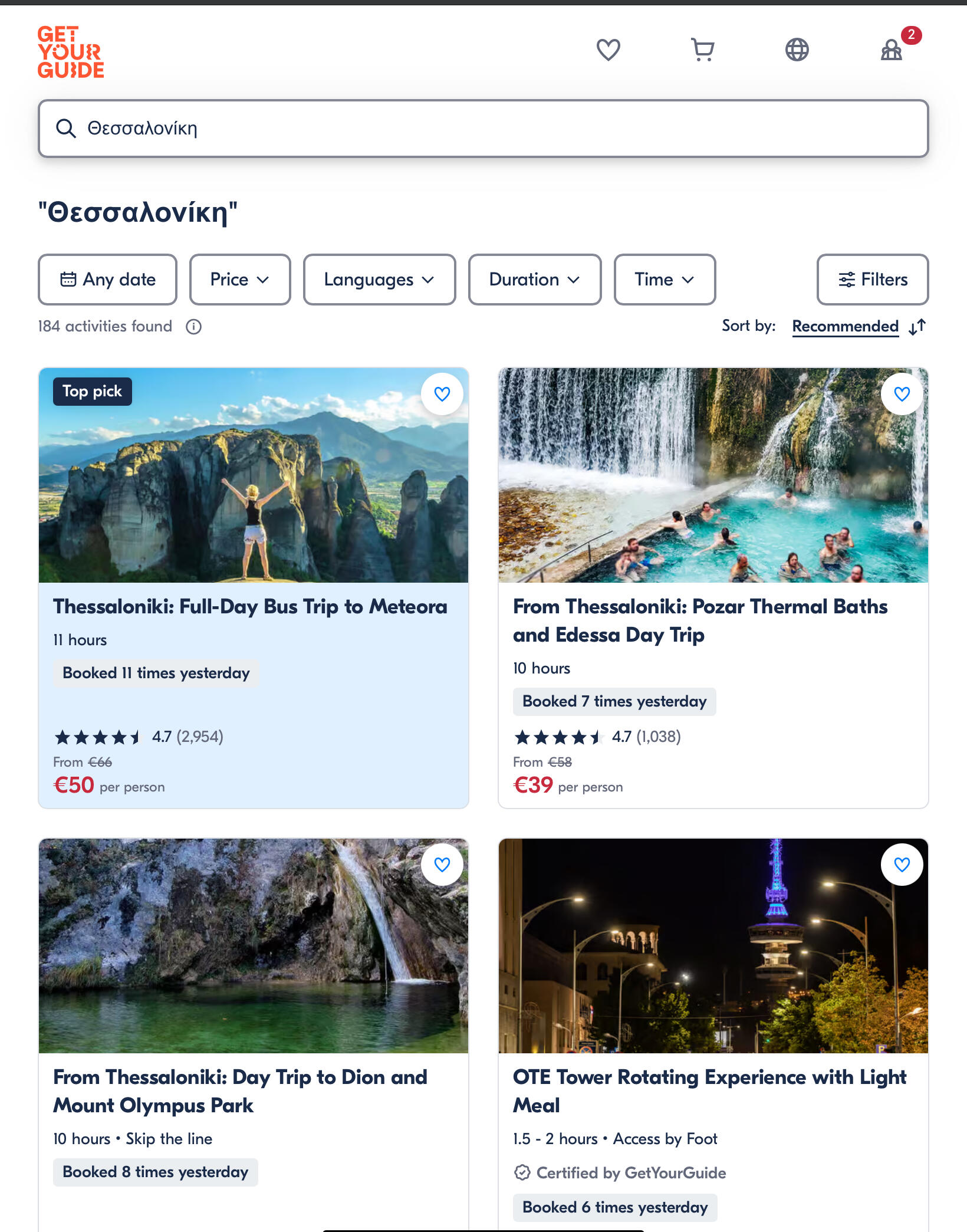Expand the Time filter
The width and height of the screenshot is (967, 1232).
tap(665, 280)
